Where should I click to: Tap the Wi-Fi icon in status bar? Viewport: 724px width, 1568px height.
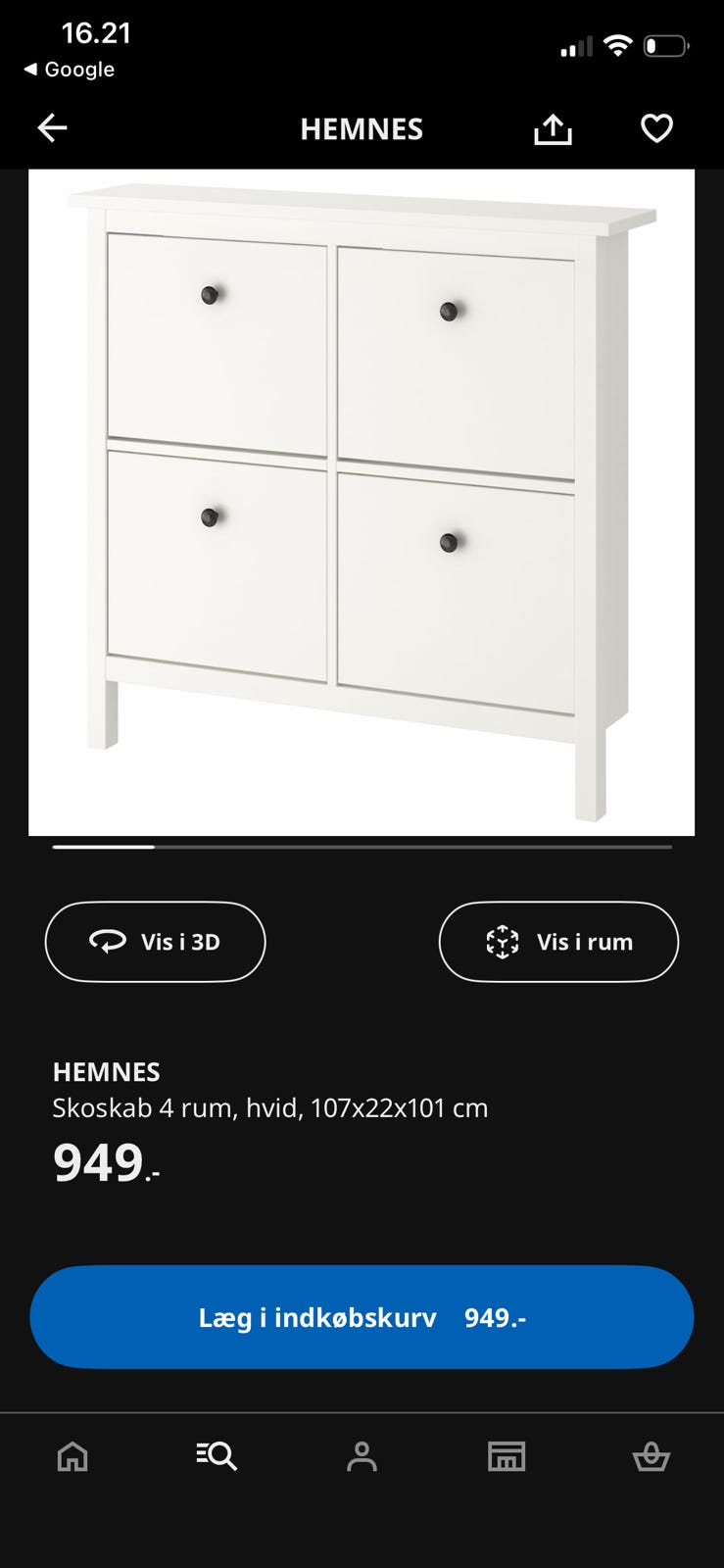point(617,44)
